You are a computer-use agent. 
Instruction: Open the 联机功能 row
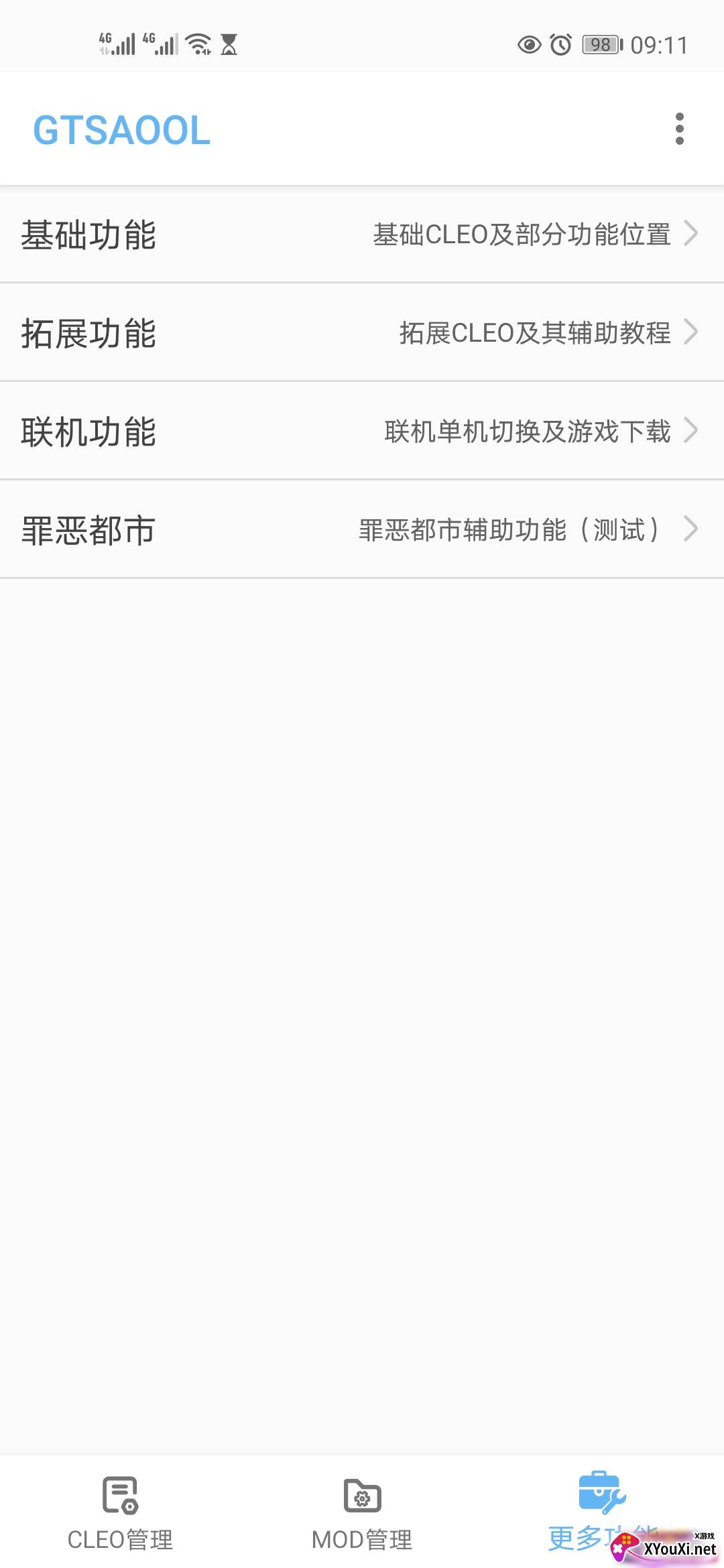(x=362, y=431)
